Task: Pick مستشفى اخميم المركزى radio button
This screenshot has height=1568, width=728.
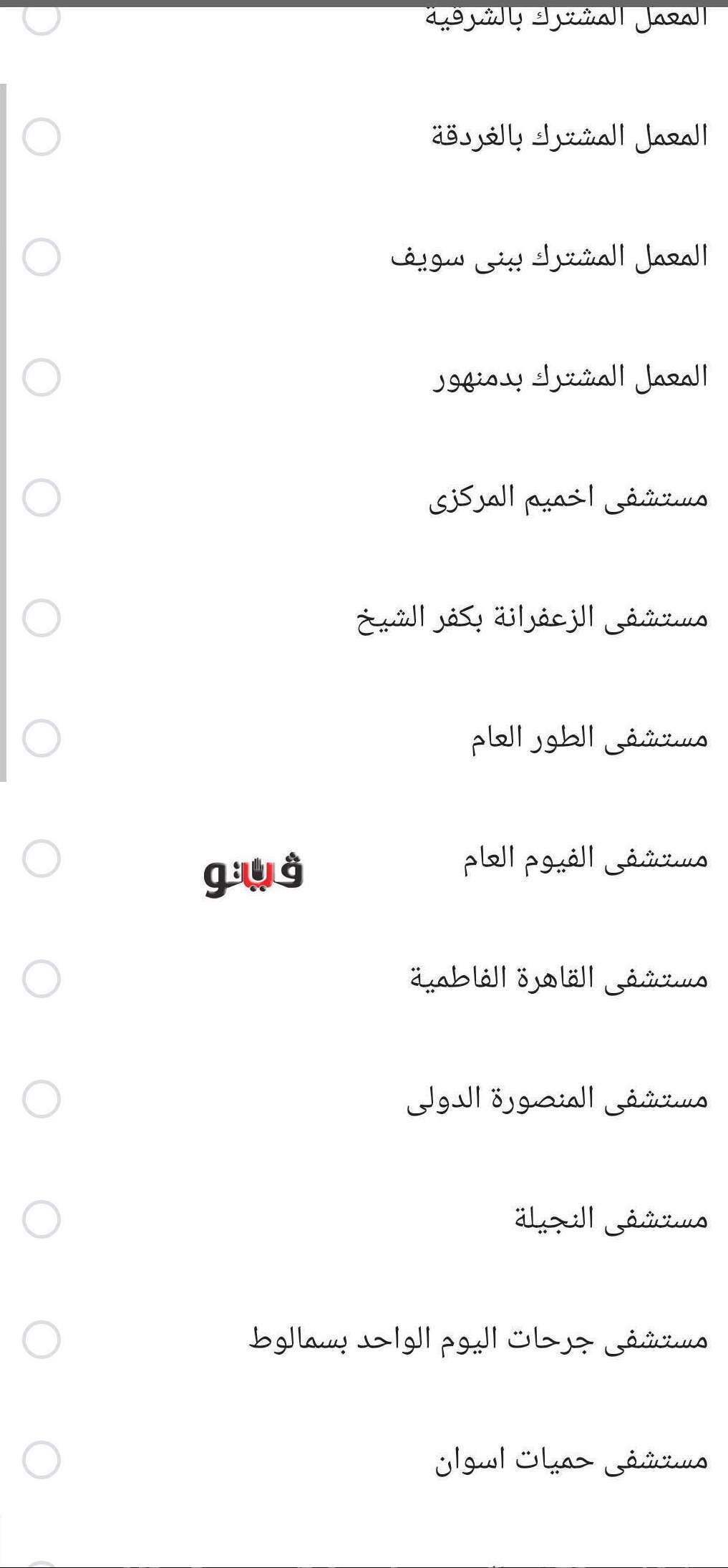Action: pos(42,498)
